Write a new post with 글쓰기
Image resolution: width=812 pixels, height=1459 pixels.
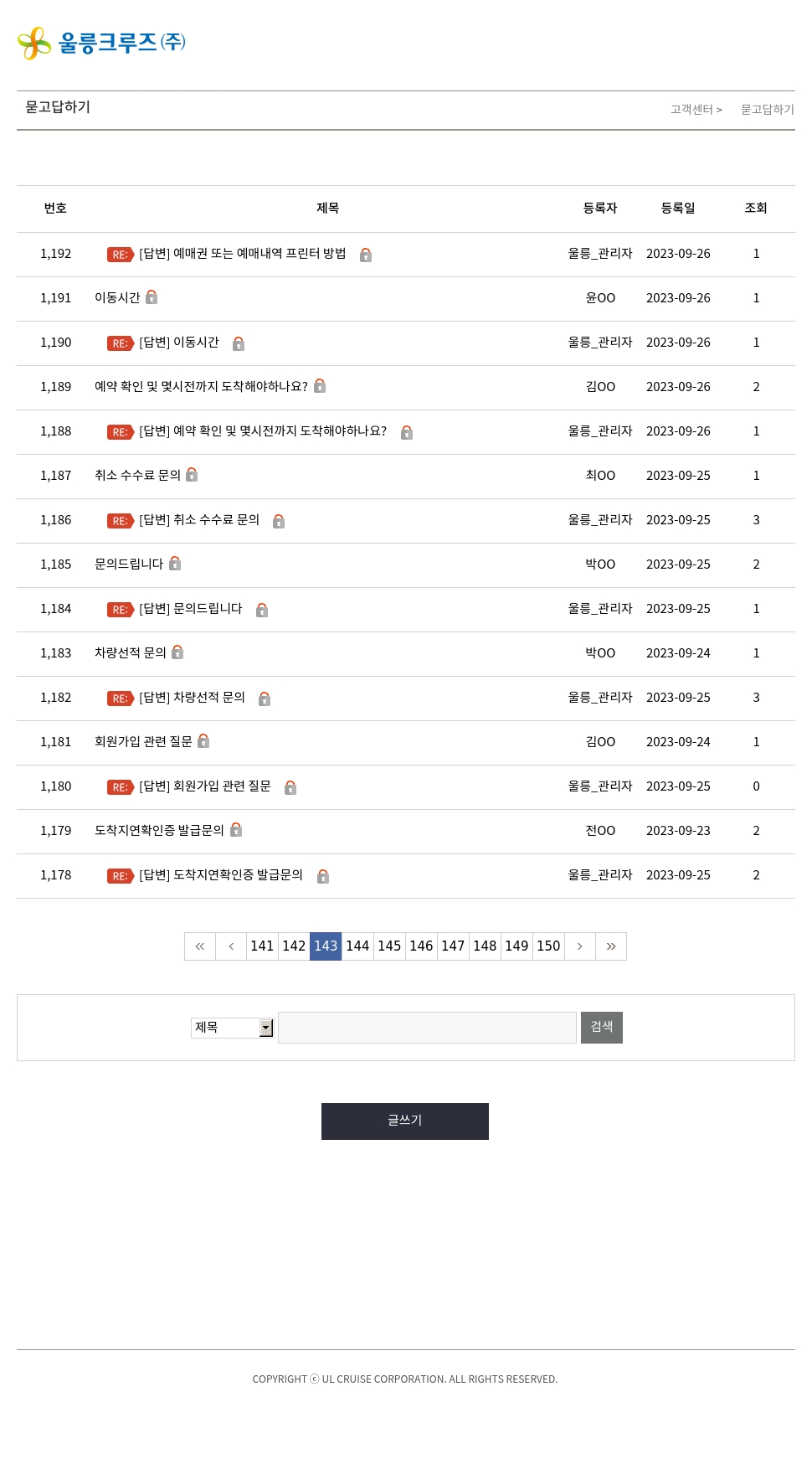click(x=405, y=1121)
